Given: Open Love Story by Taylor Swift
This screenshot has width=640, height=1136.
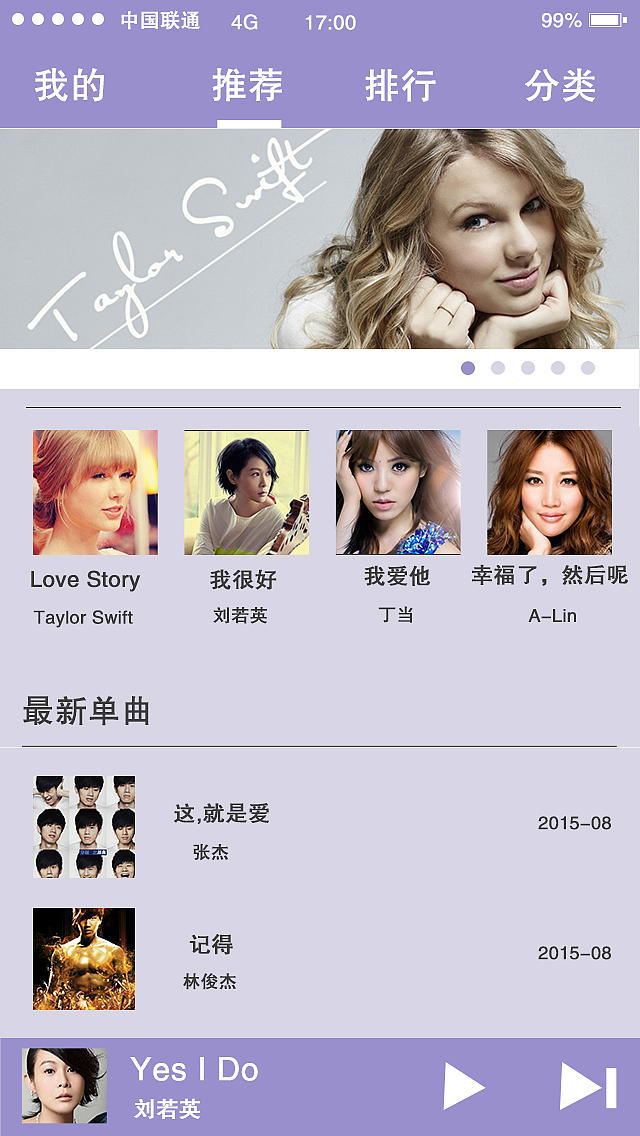Looking at the screenshot, I should 95,493.
